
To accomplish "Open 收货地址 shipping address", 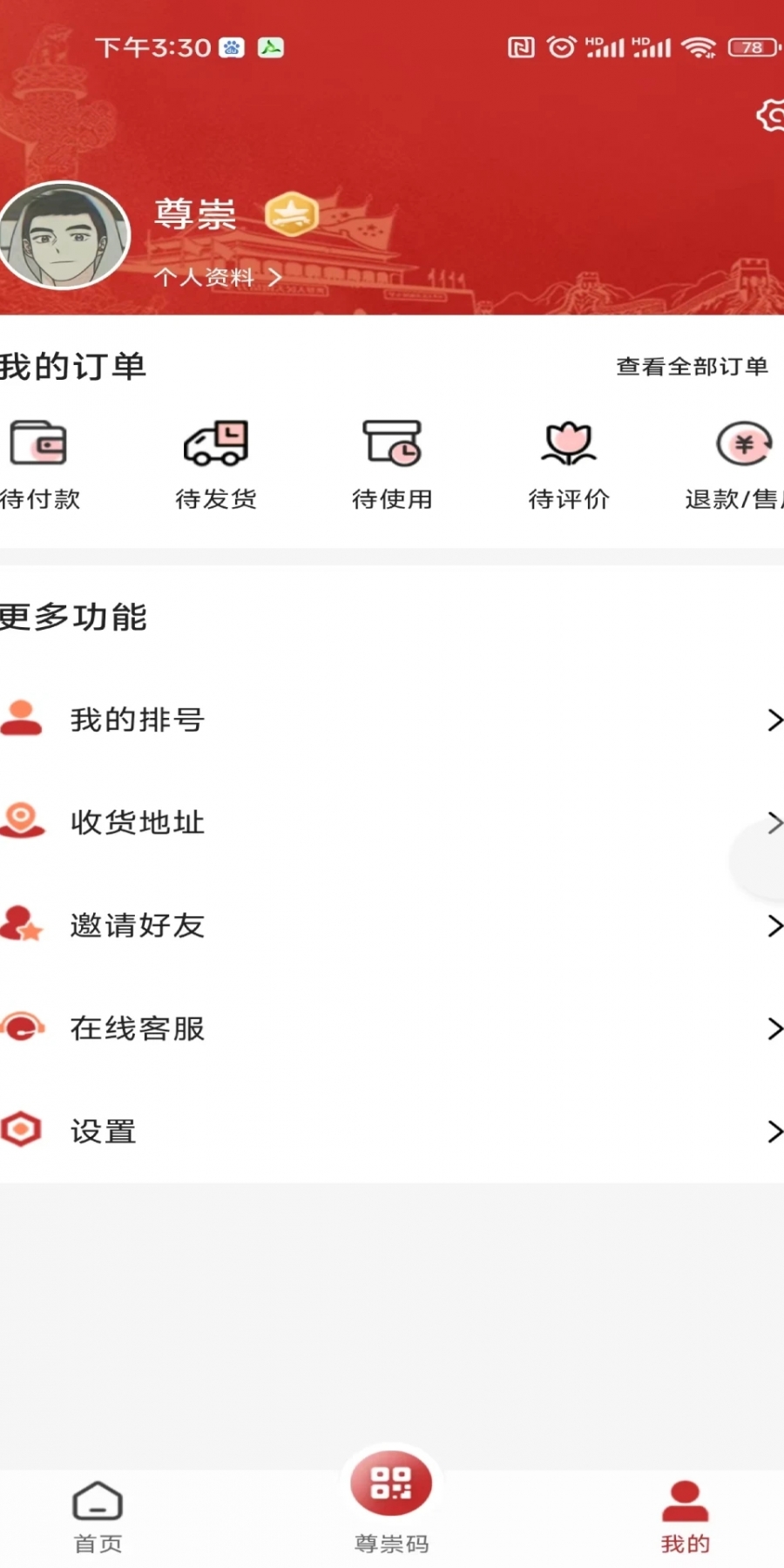I will point(392,822).
